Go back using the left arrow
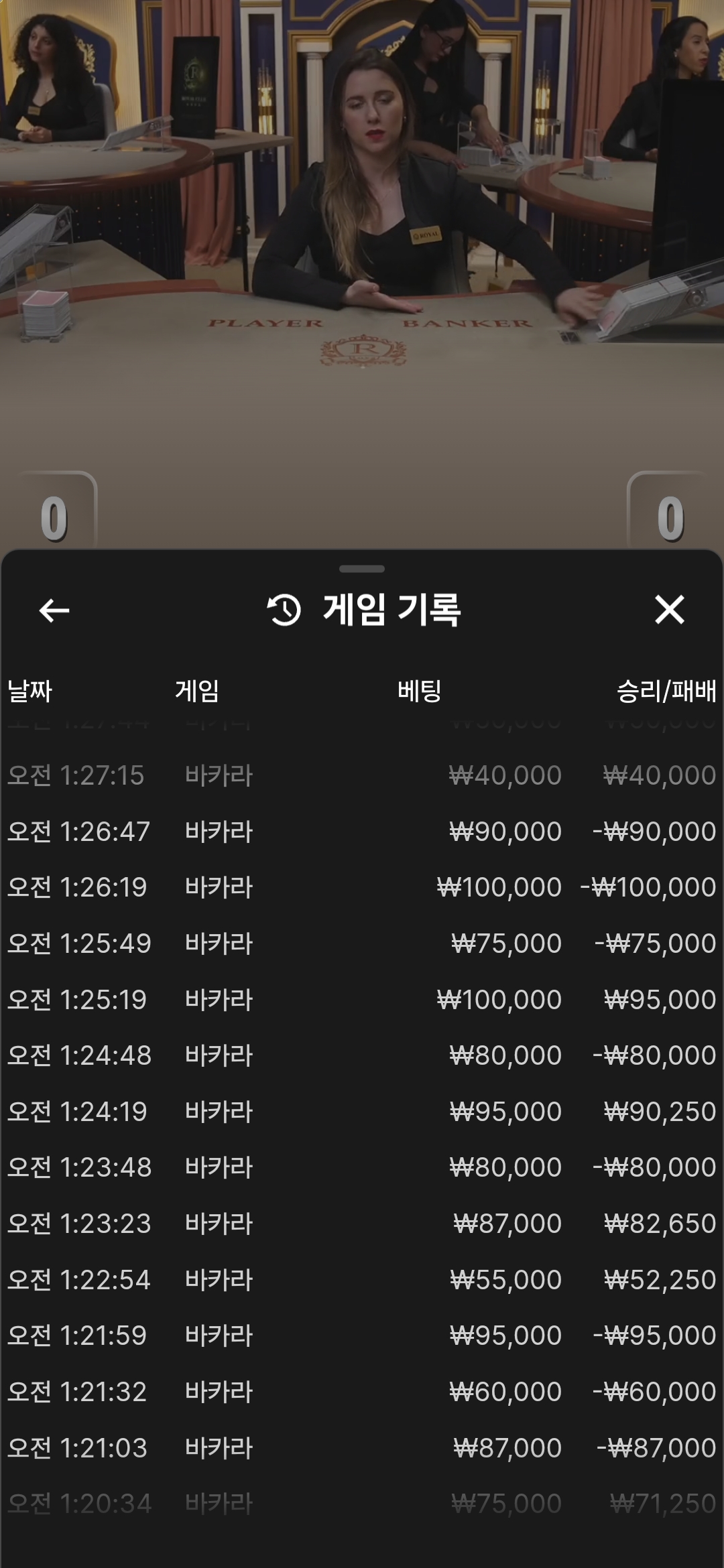The height and width of the screenshot is (1568, 724). (x=54, y=610)
